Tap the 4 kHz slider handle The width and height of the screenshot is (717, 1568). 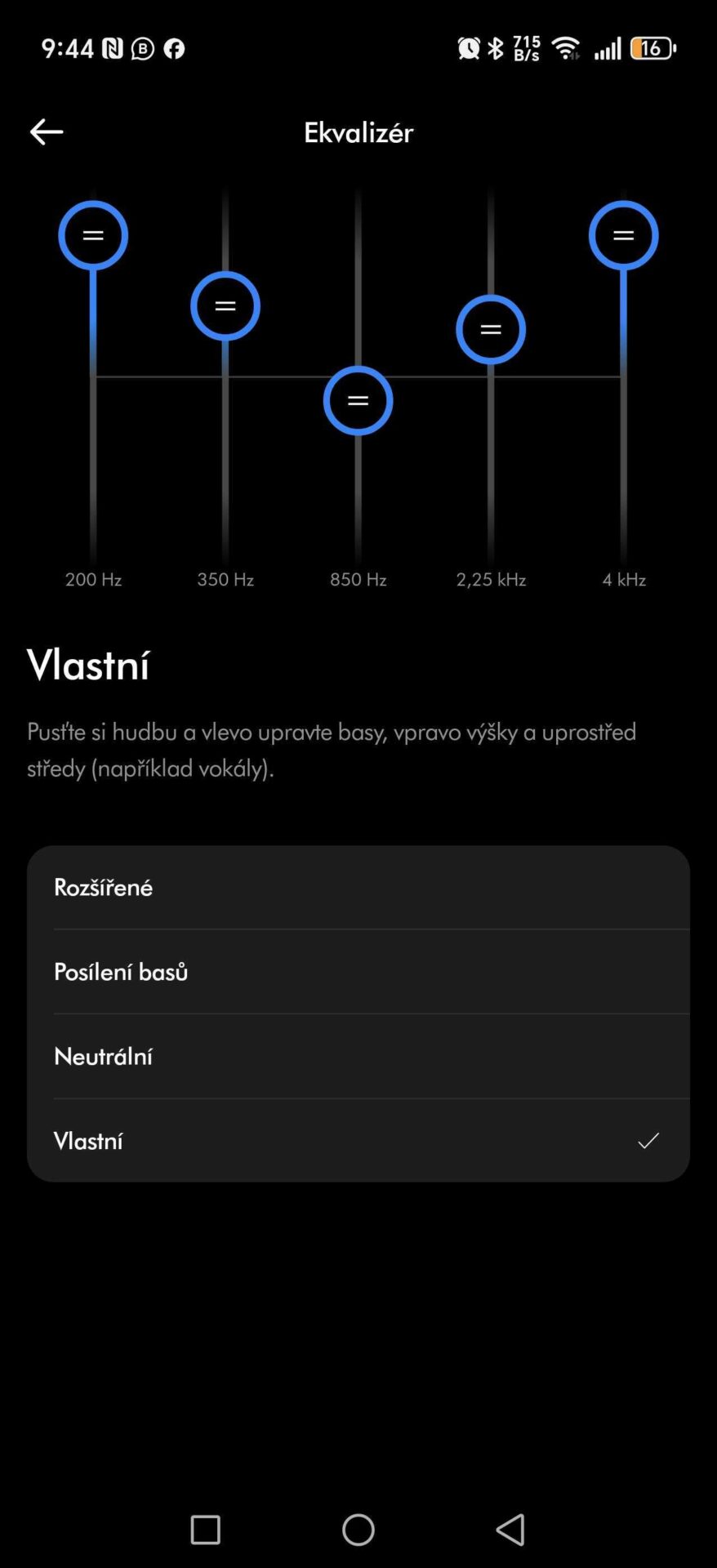[623, 235]
